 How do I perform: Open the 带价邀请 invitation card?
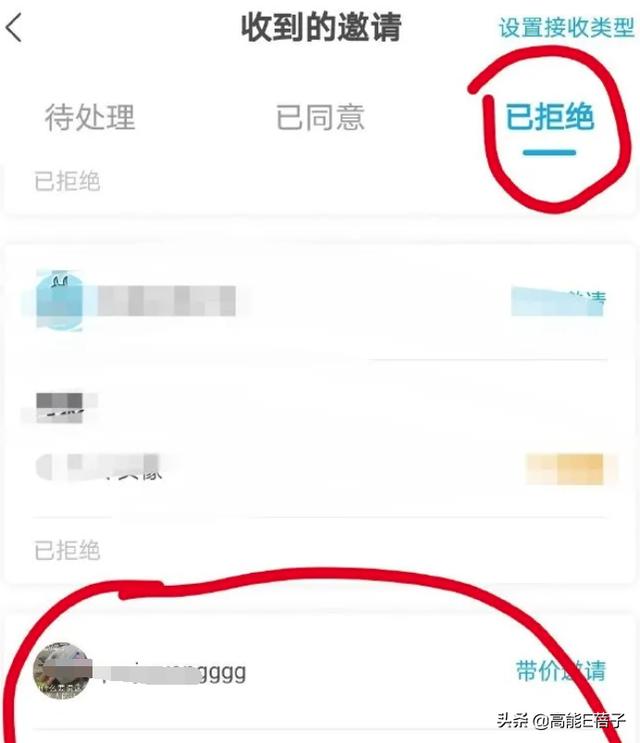coord(560,670)
